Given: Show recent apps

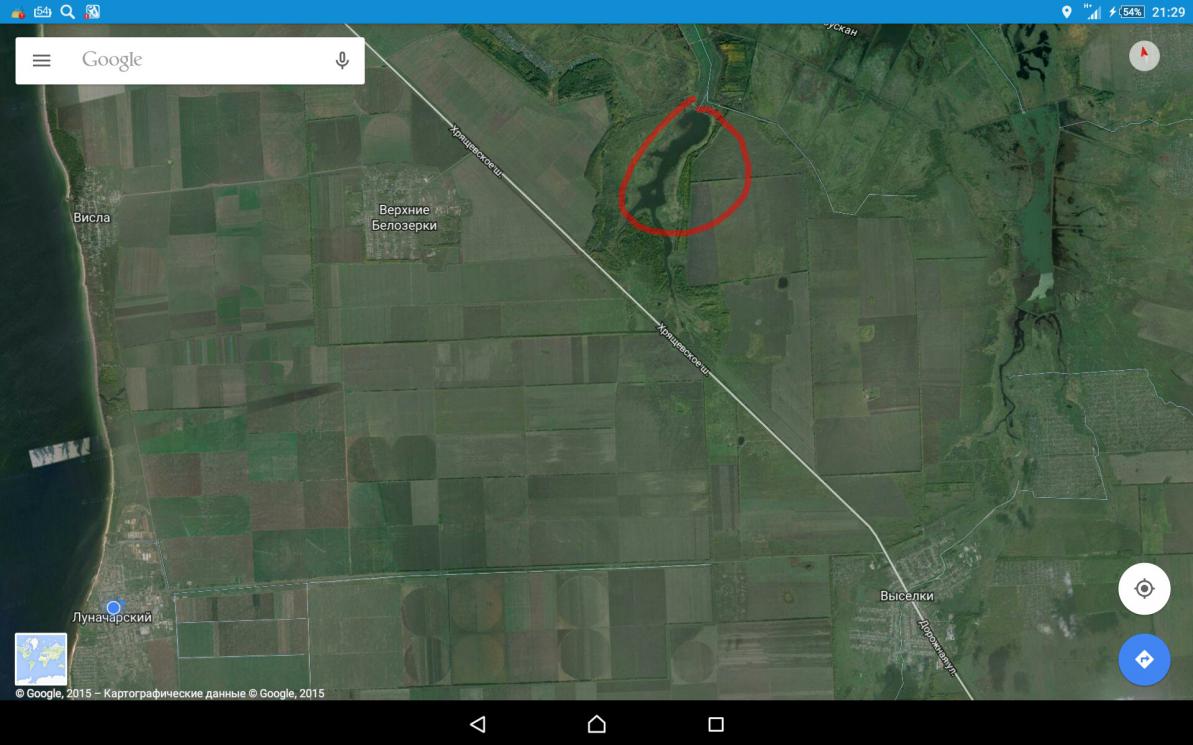Looking at the screenshot, I should coord(716,724).
